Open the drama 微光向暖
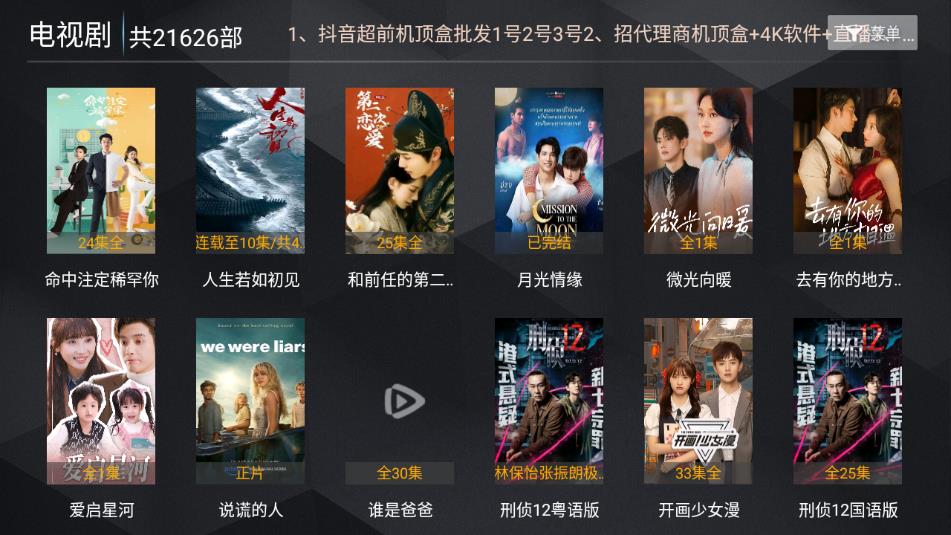The width and height of the screenshot is (951, 535). click(698, 171)
